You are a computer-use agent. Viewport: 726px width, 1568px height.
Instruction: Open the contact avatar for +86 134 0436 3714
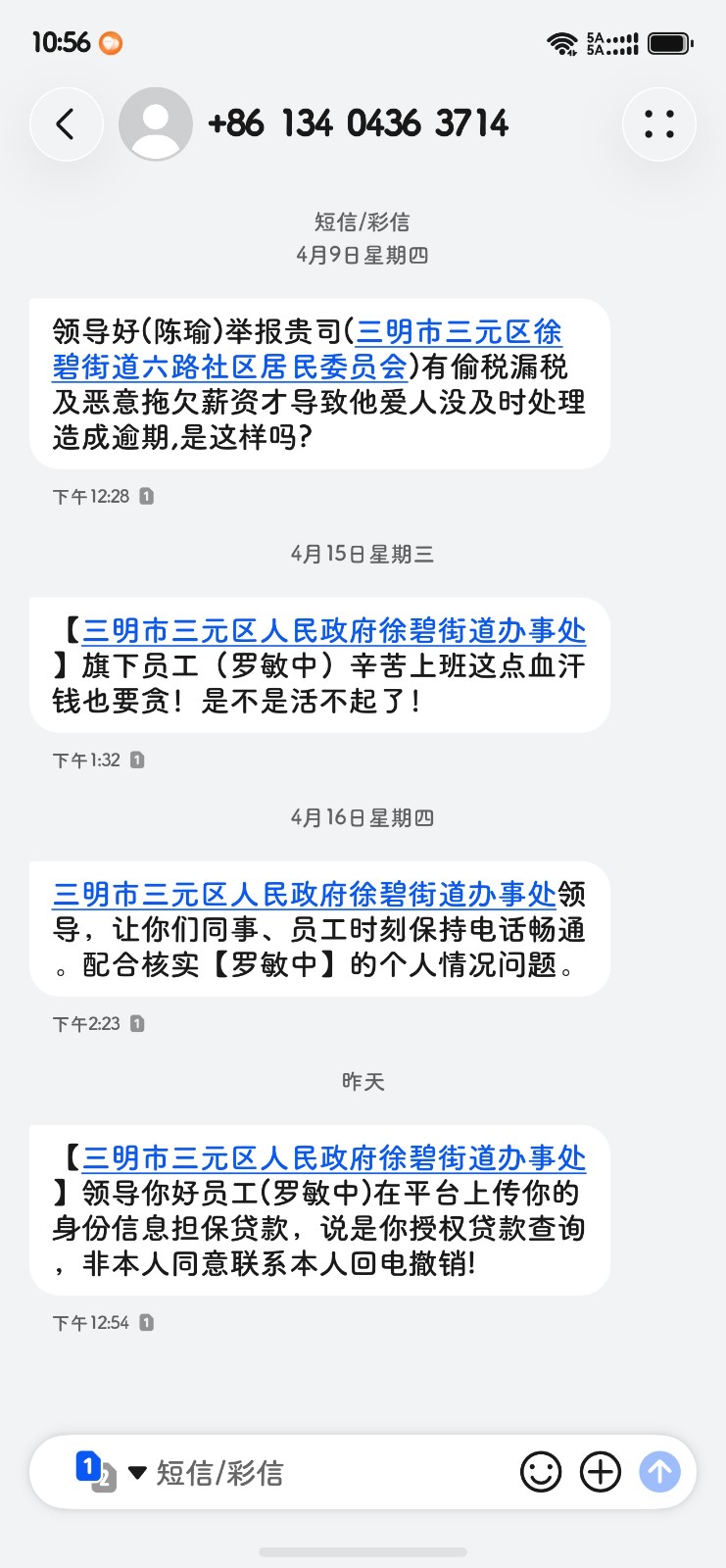pyautogui.click(x=155, y=124)
